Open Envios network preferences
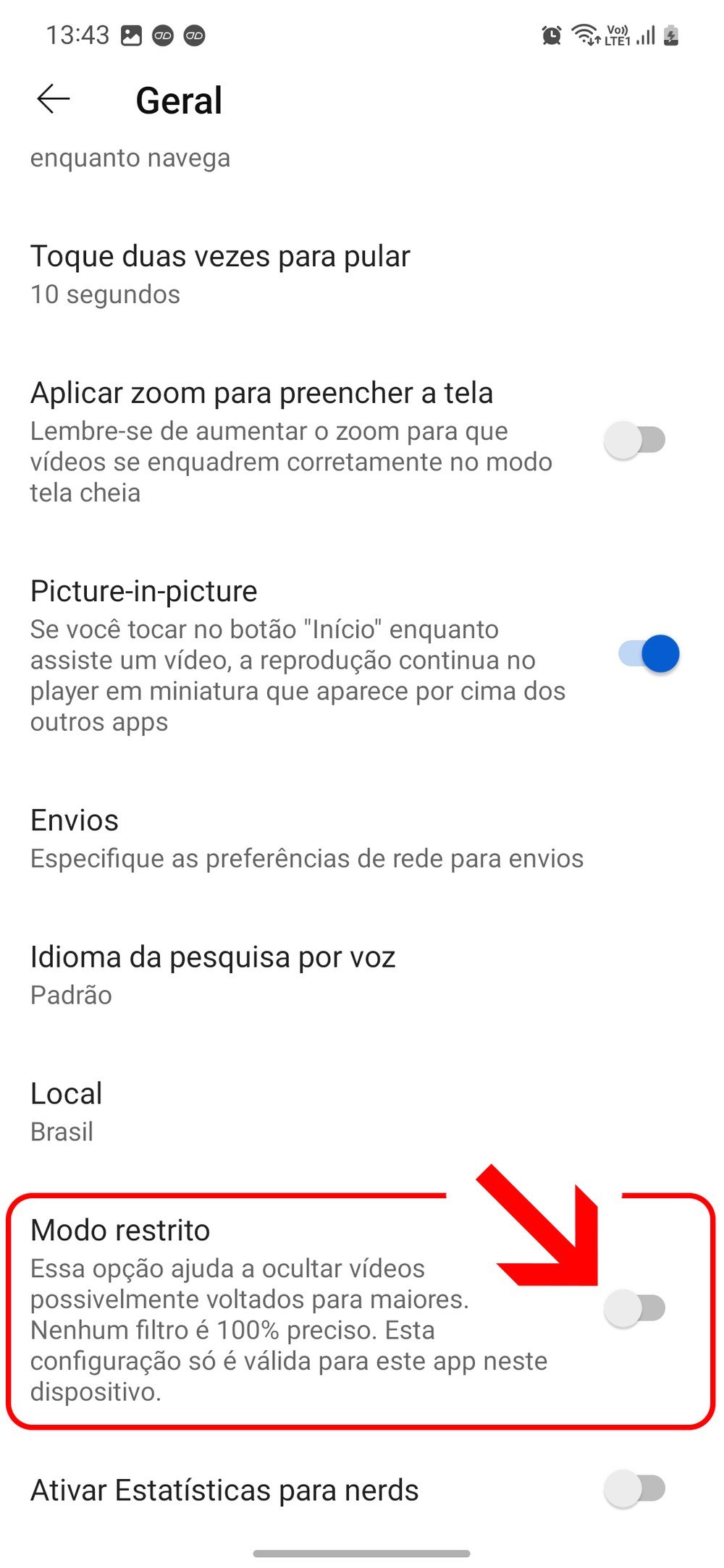The width and height of the screenshot is (724, 1568). coord(306,839)
